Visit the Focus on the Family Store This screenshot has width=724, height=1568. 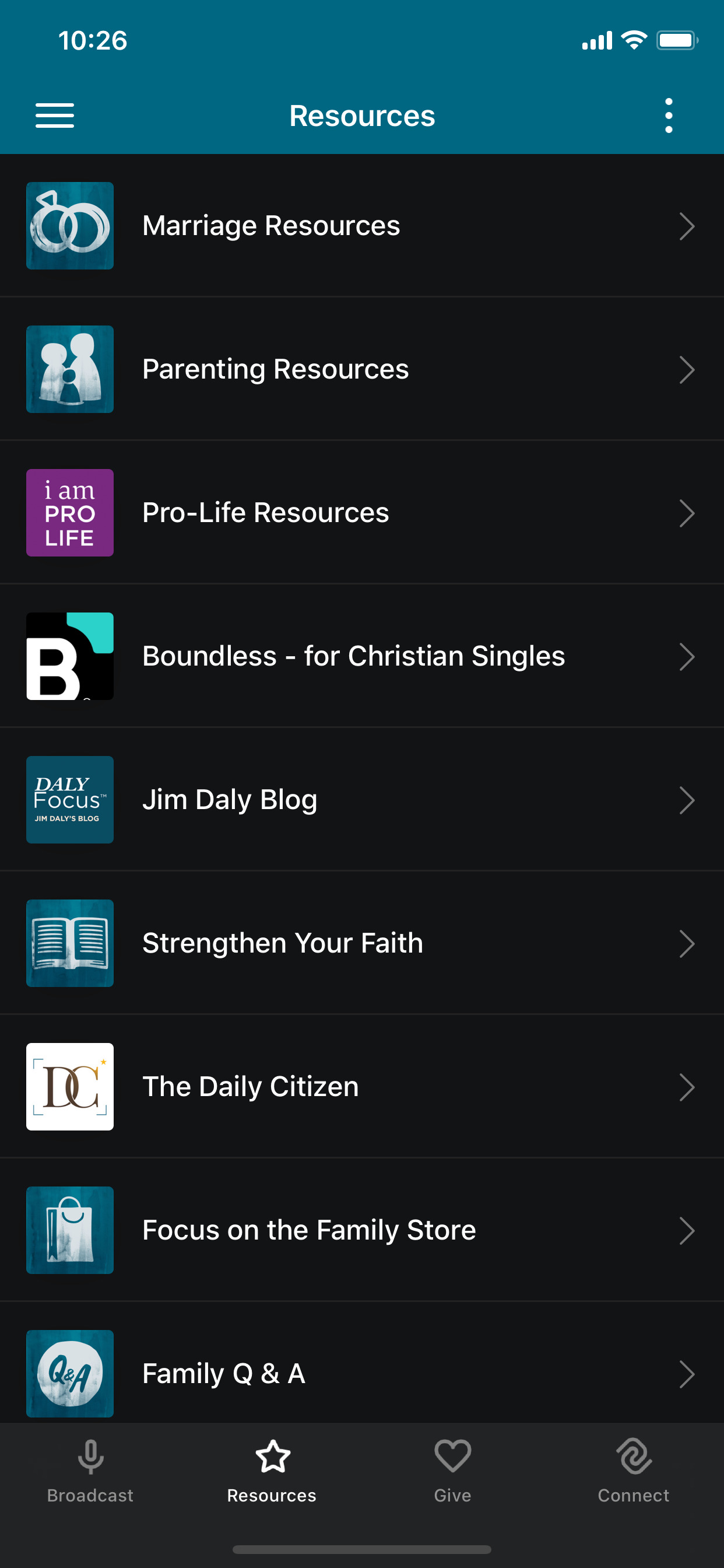pyautogui.click(x=361, y=1230)
